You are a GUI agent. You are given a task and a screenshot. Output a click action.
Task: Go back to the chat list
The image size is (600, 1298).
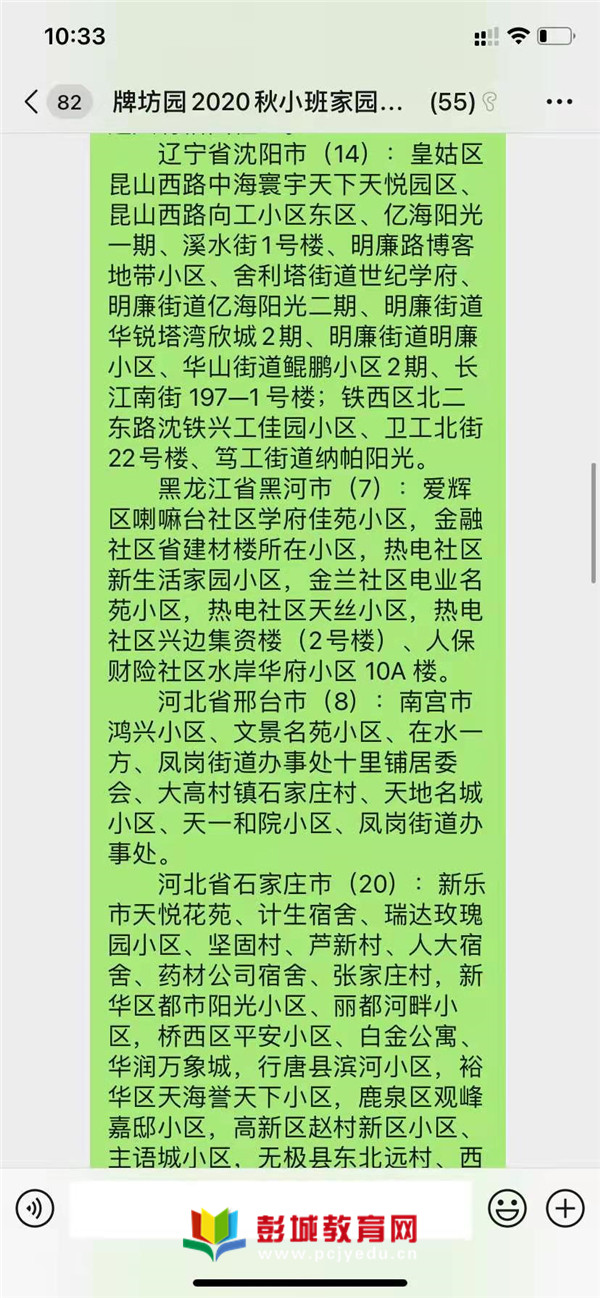tap(33, 102)
